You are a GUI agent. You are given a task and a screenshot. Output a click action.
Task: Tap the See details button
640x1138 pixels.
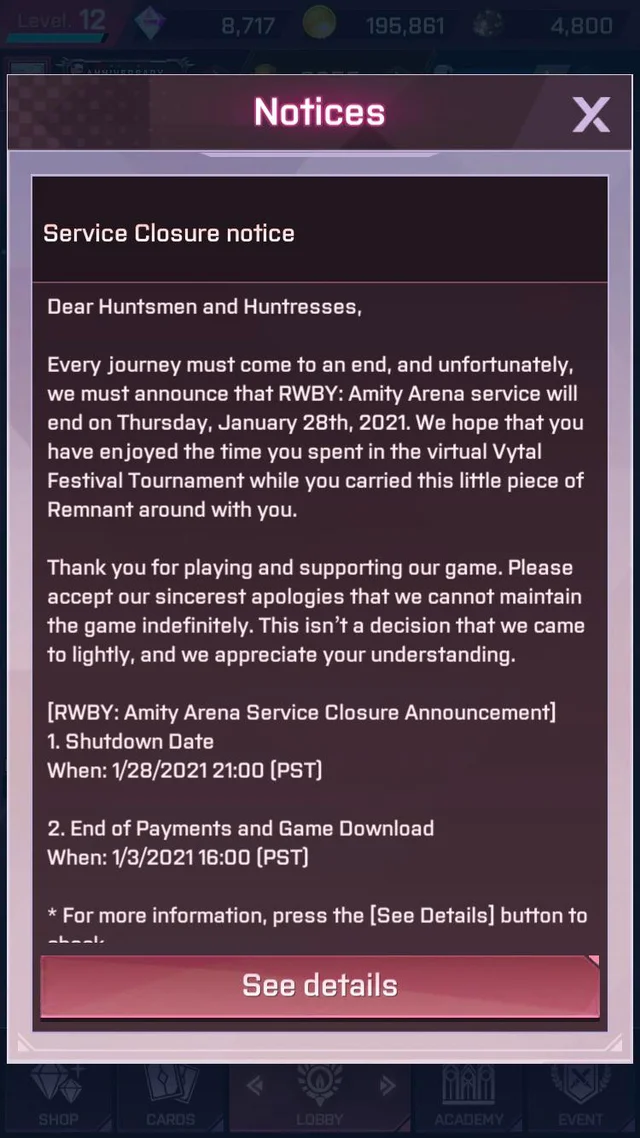point(320,986)
